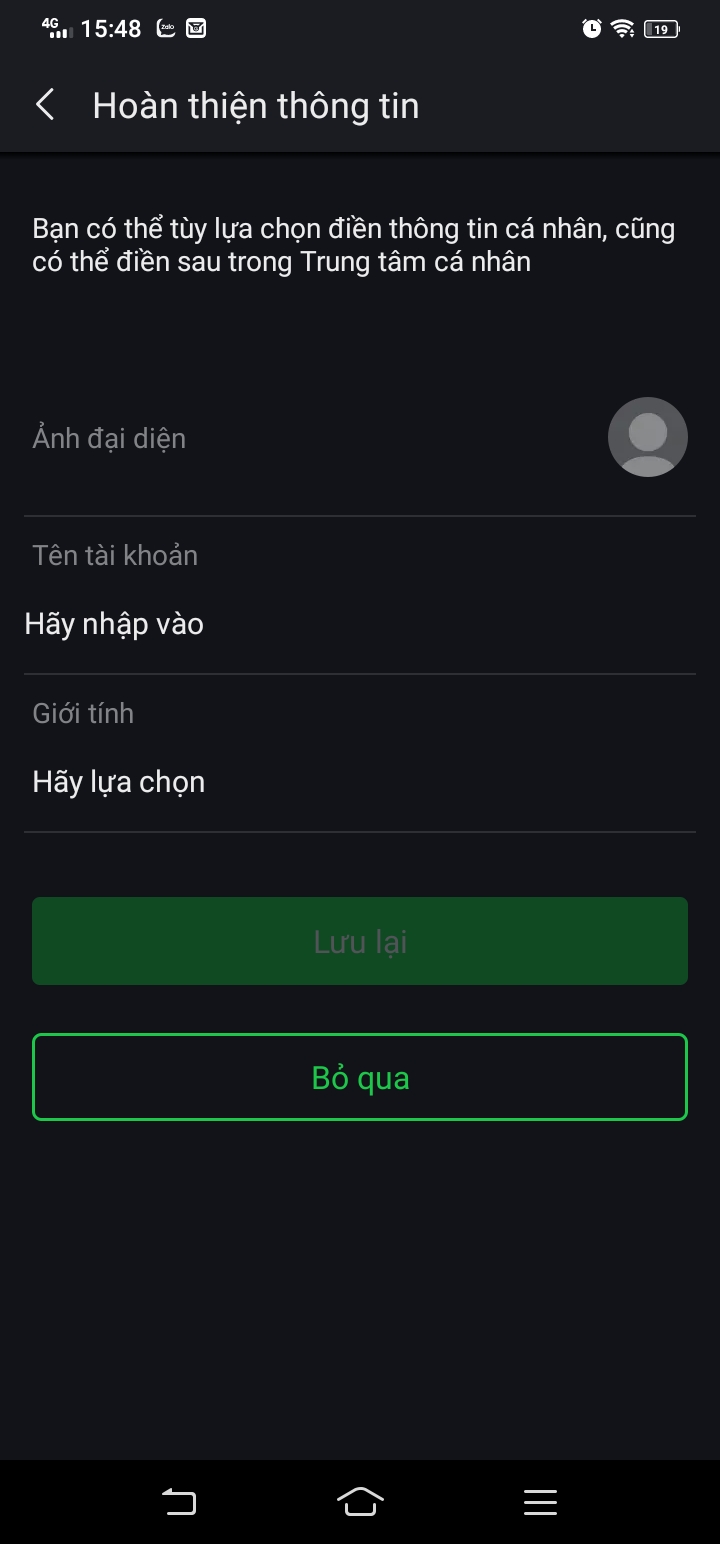The image size is (720, 1544).
Task: Tap the avatar photo placeholder
Action: (647, 437)
